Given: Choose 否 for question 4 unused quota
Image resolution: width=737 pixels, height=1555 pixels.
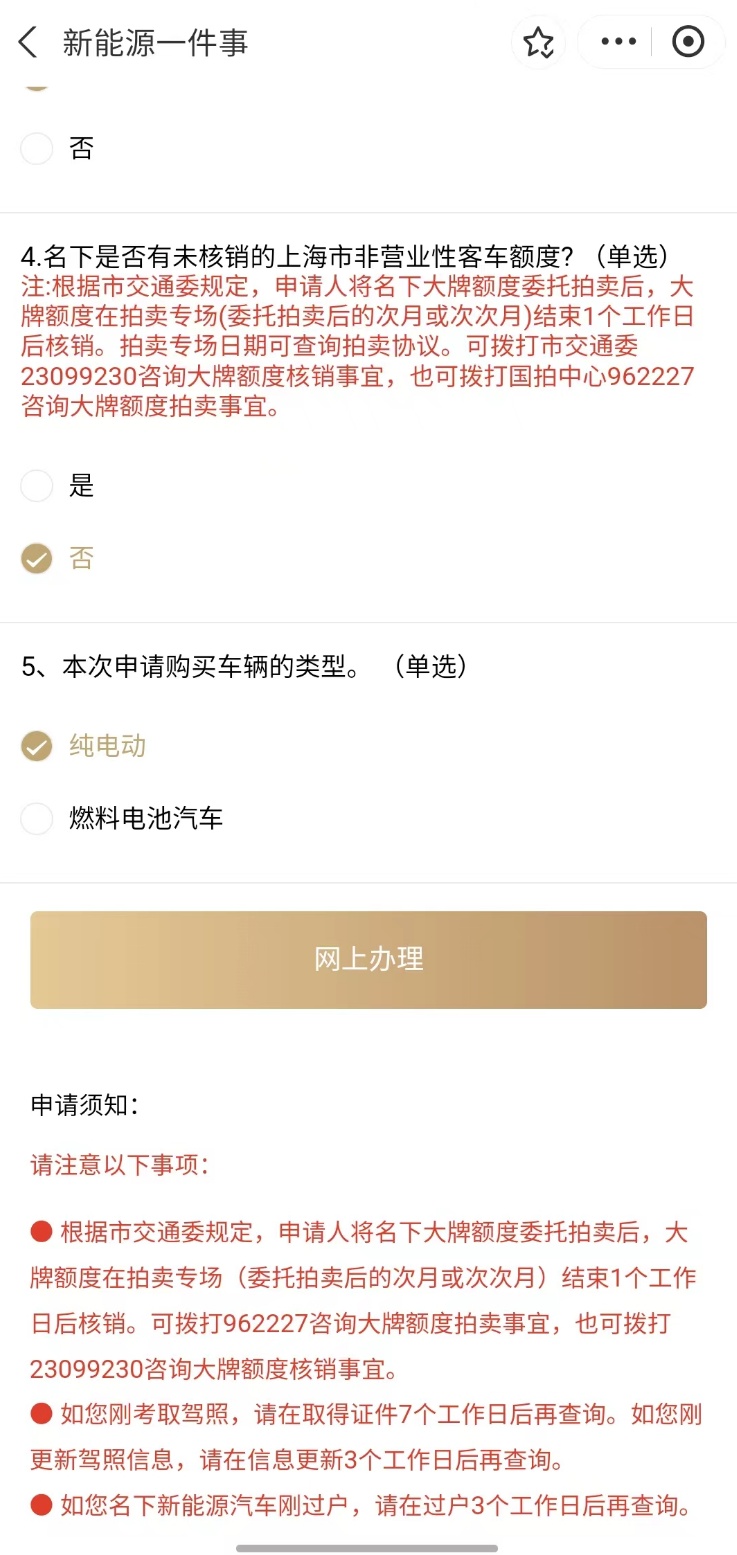Looking at the screenshot, I should coord(57,558).
